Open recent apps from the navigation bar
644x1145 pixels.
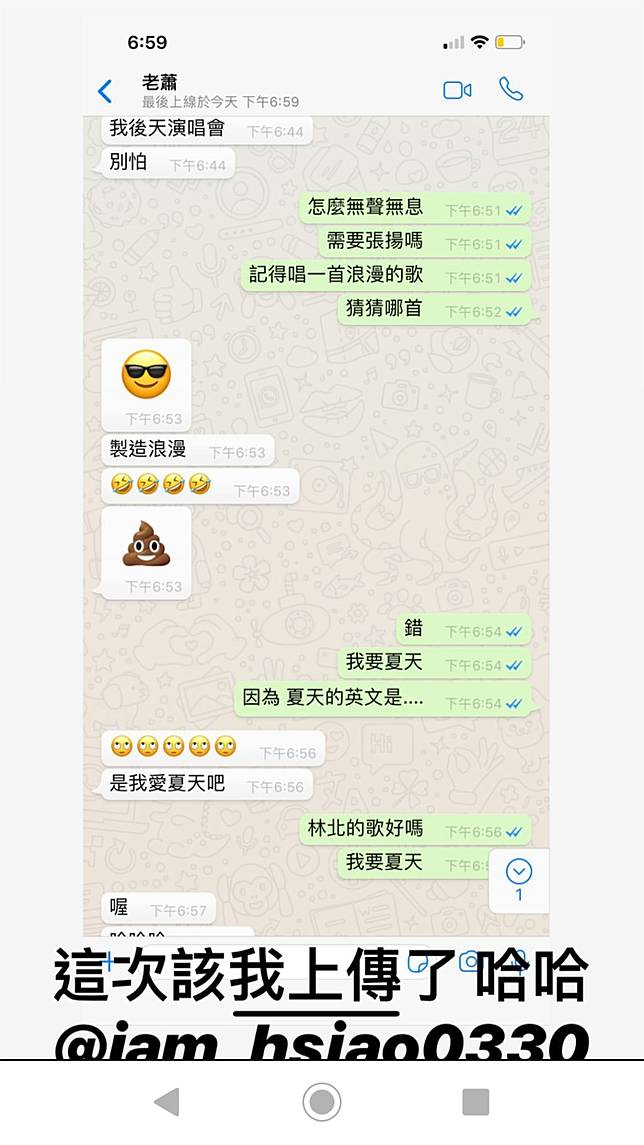click(475, 1102)
